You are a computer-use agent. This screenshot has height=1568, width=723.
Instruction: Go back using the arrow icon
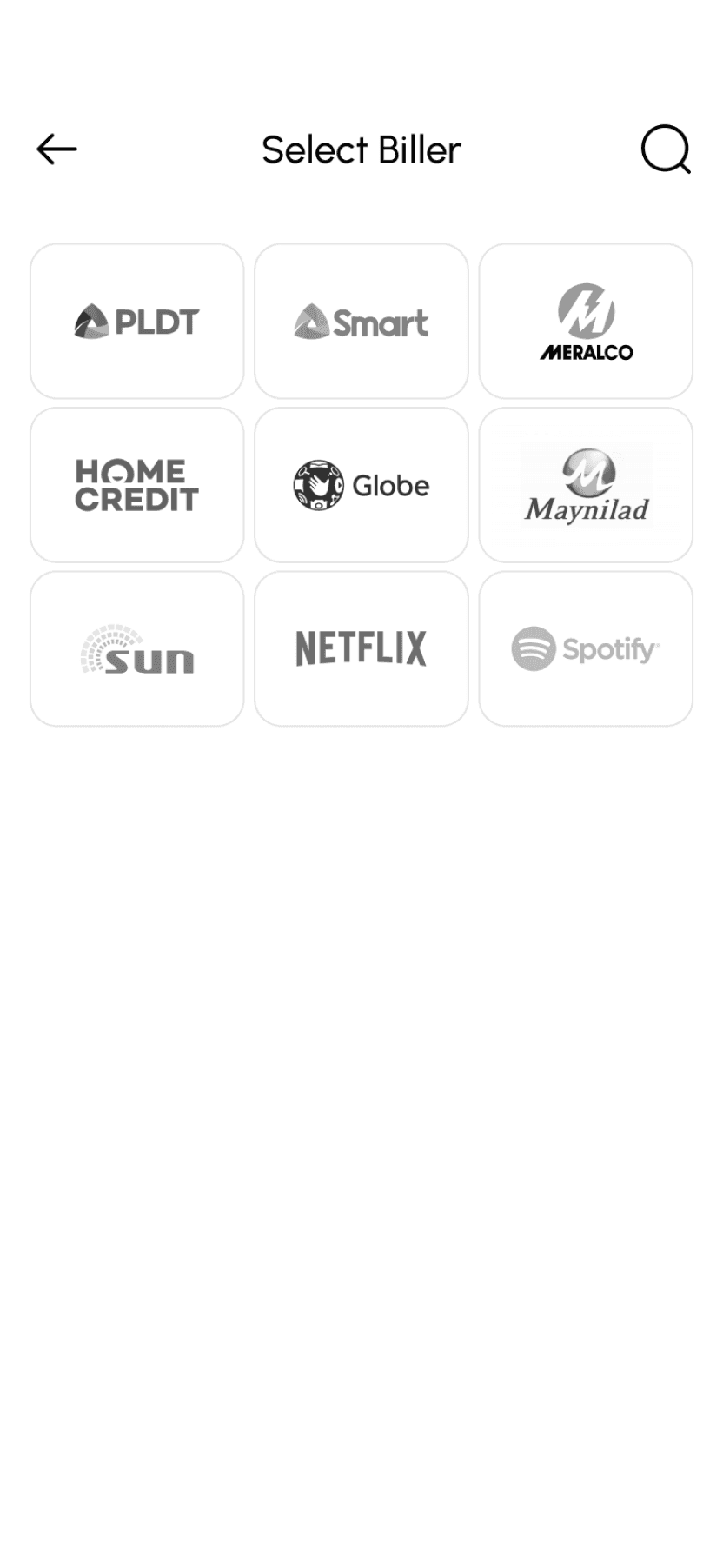click(x=56, y=149)
